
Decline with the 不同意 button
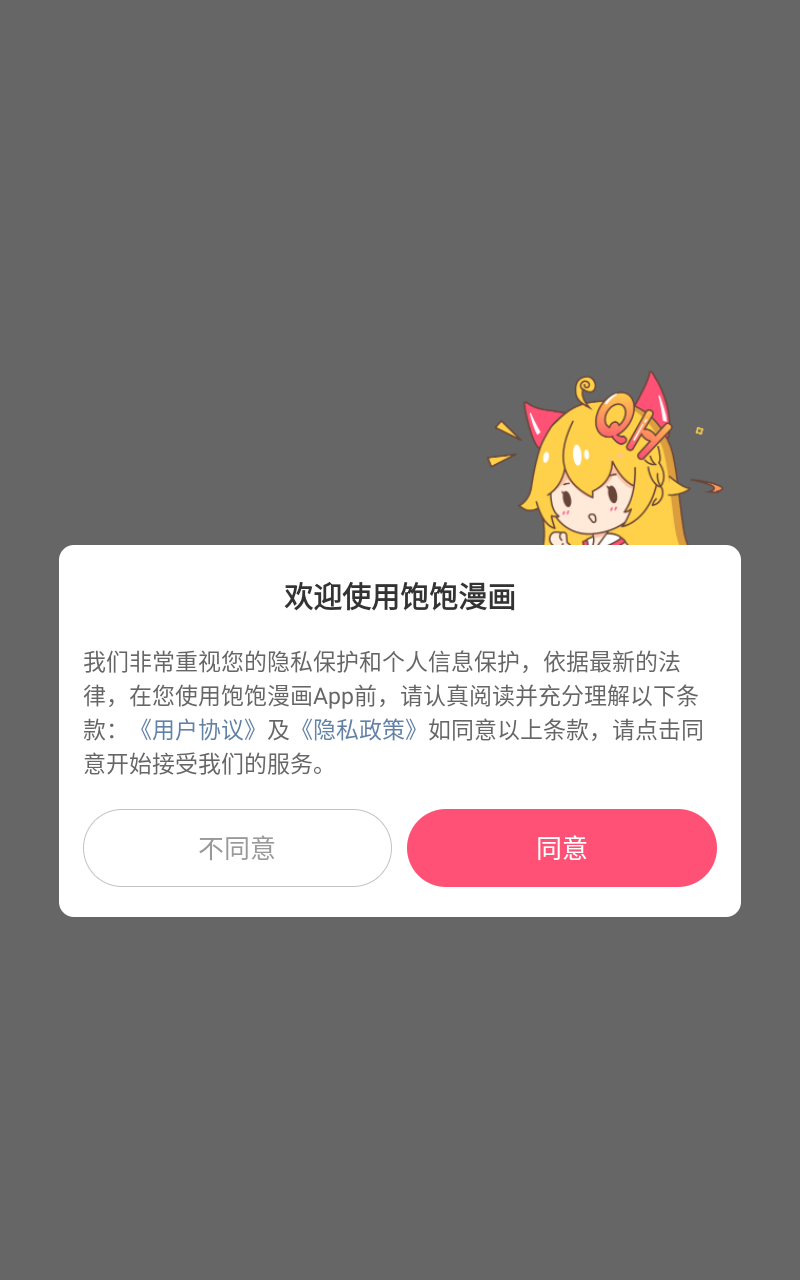(x=237, y=848)
